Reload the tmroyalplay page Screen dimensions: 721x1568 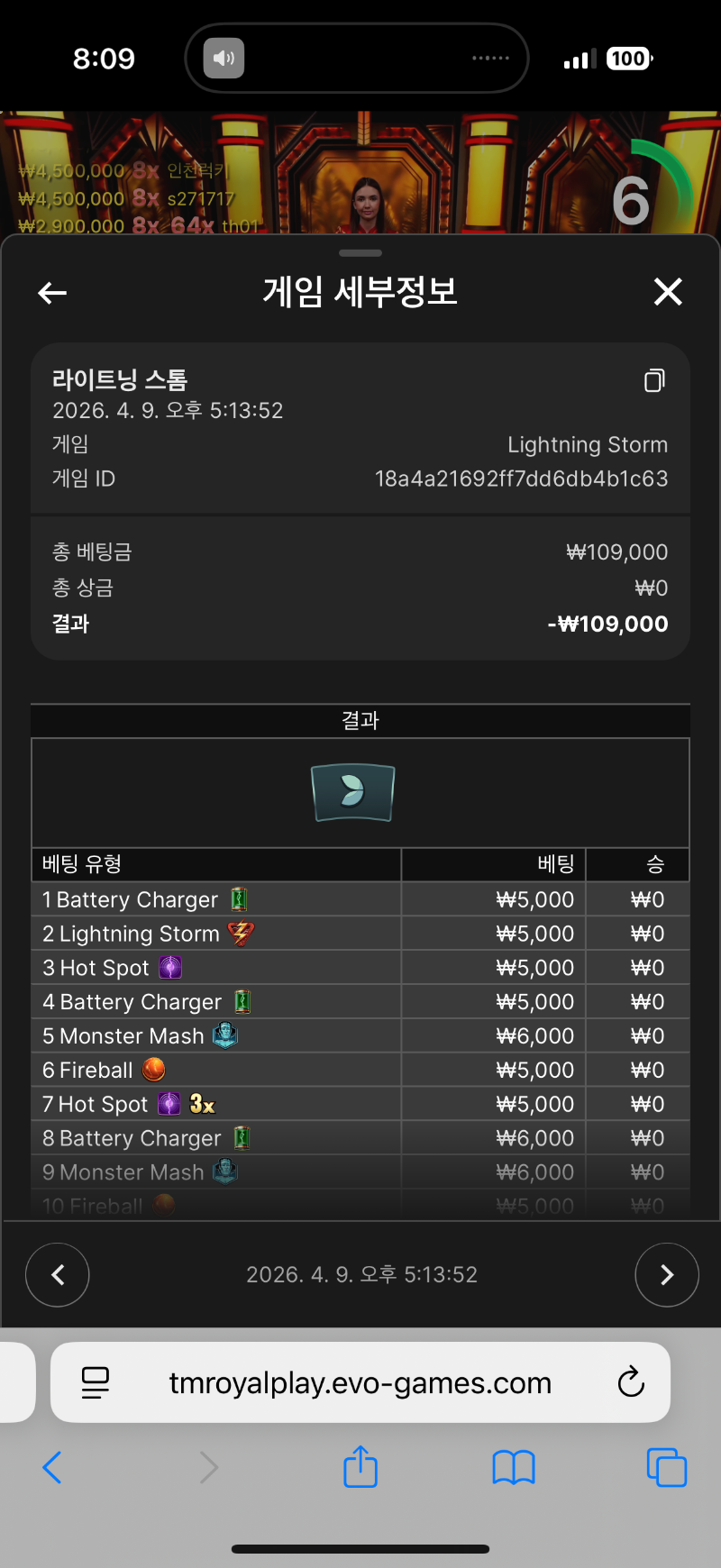[631, 1382]
